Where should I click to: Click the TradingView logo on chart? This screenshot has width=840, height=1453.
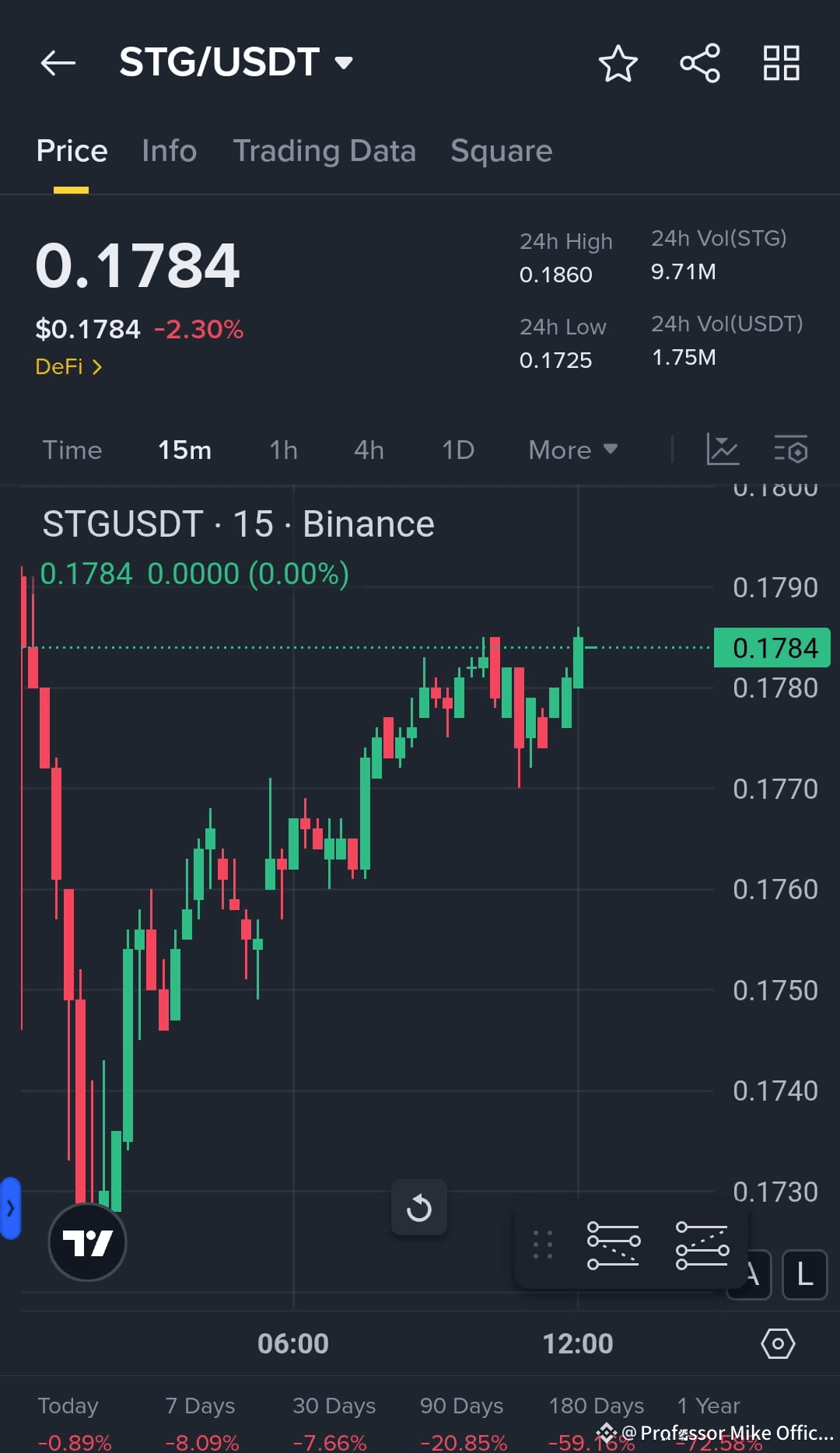[87, 1242]
